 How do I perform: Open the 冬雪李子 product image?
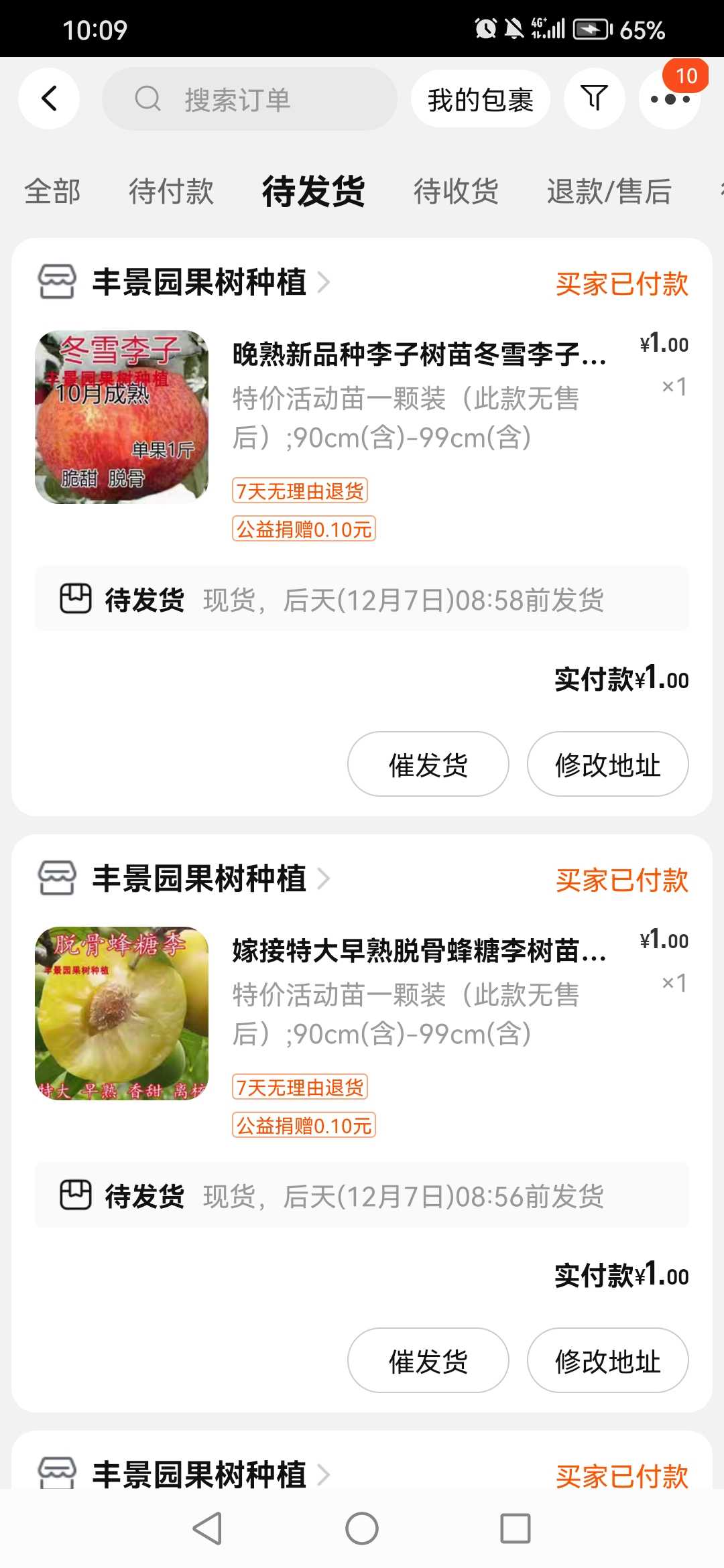coord(121,417)
